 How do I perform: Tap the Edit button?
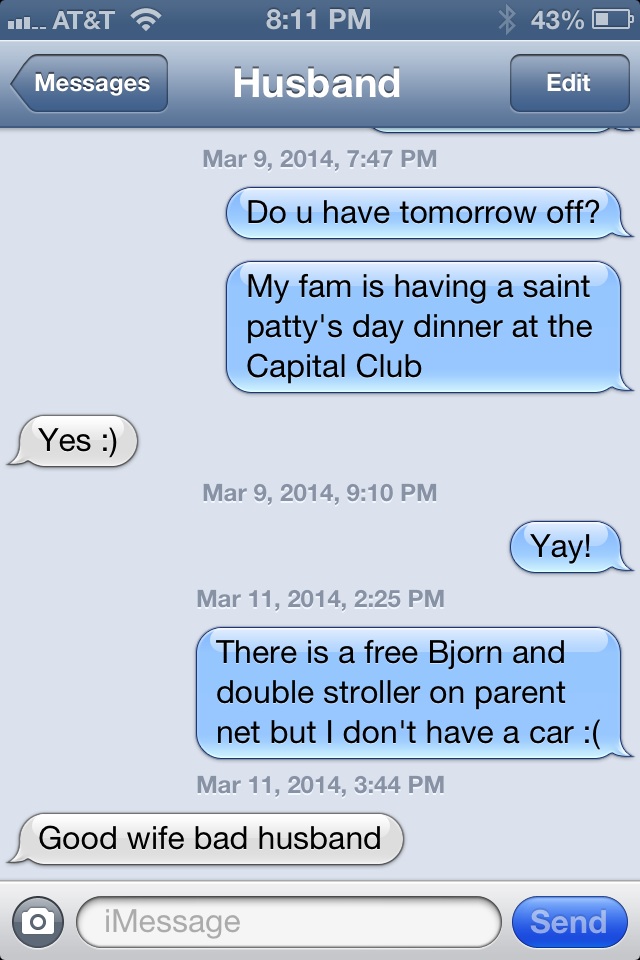coord(568,84)
